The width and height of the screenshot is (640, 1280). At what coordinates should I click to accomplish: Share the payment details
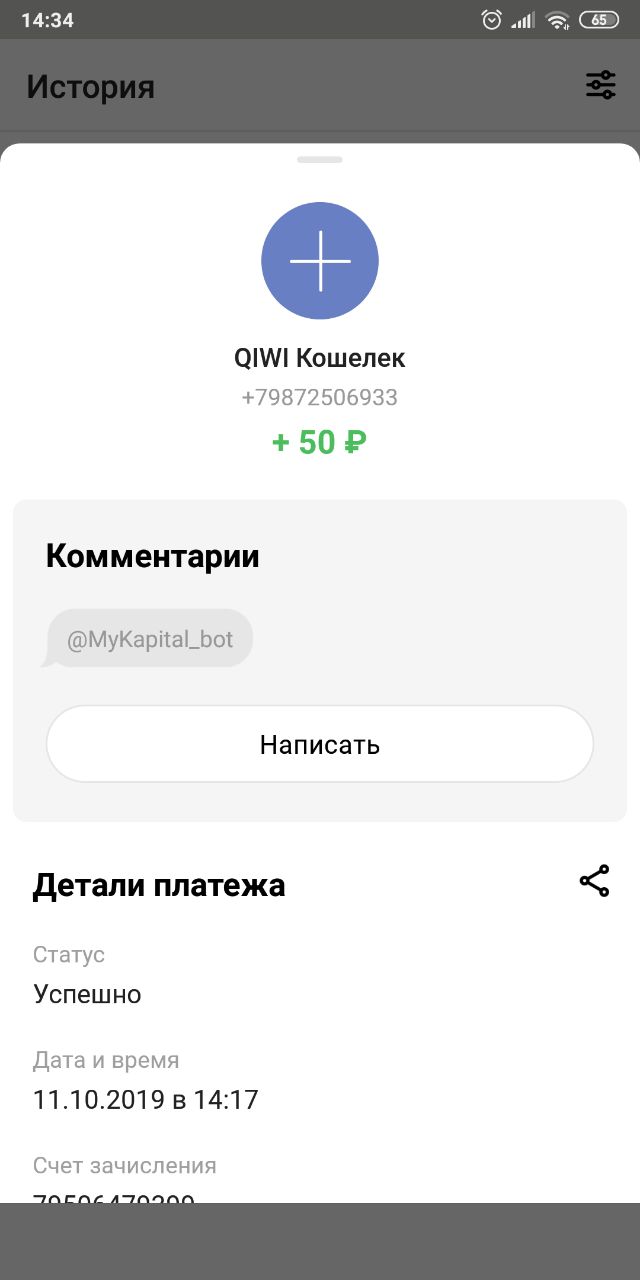pos(594,881)
